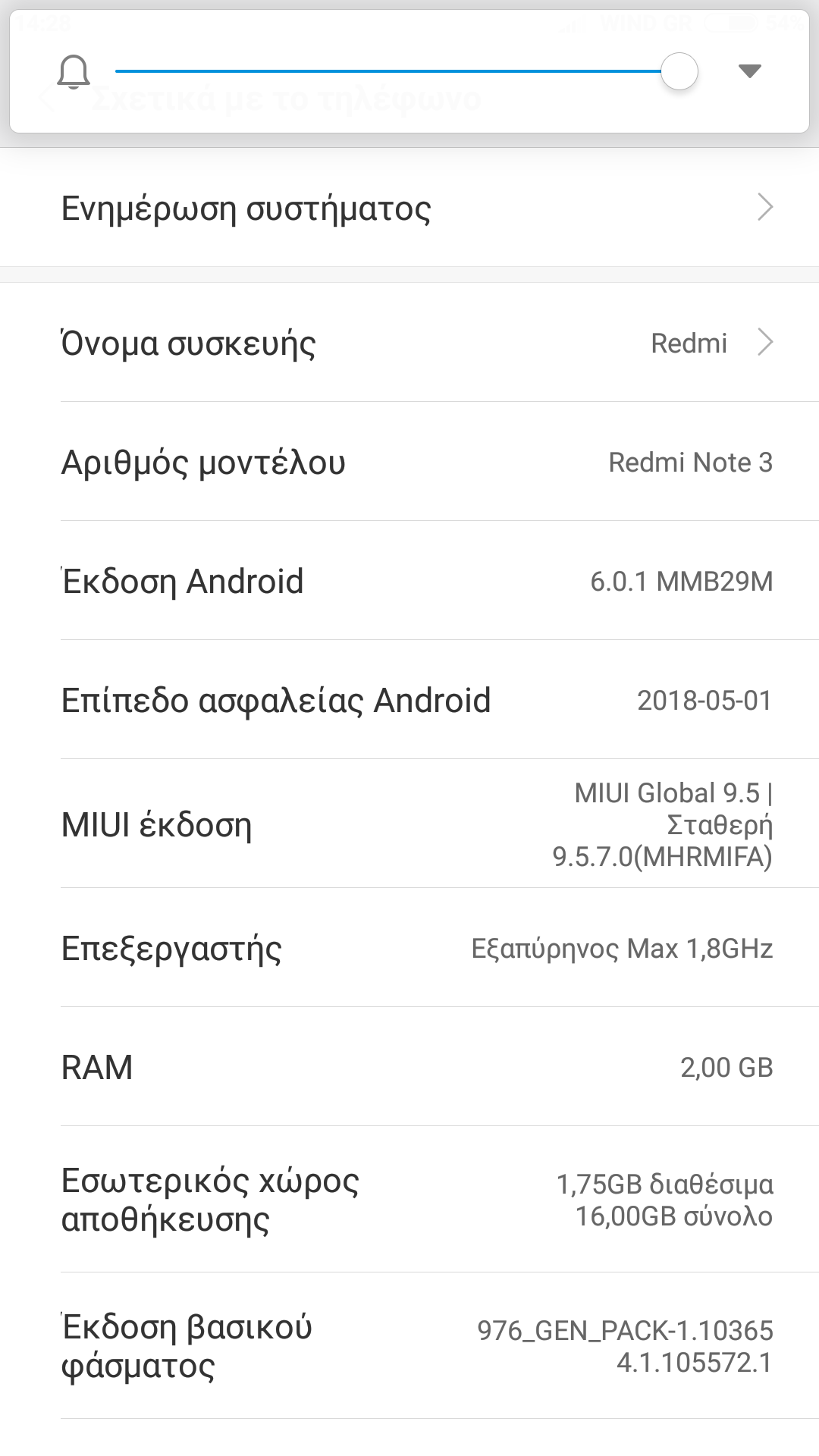This screenshot has height=1456, width=819.
Task: Select the Επεξεργαστής row
Action: (x=409, y=948)
